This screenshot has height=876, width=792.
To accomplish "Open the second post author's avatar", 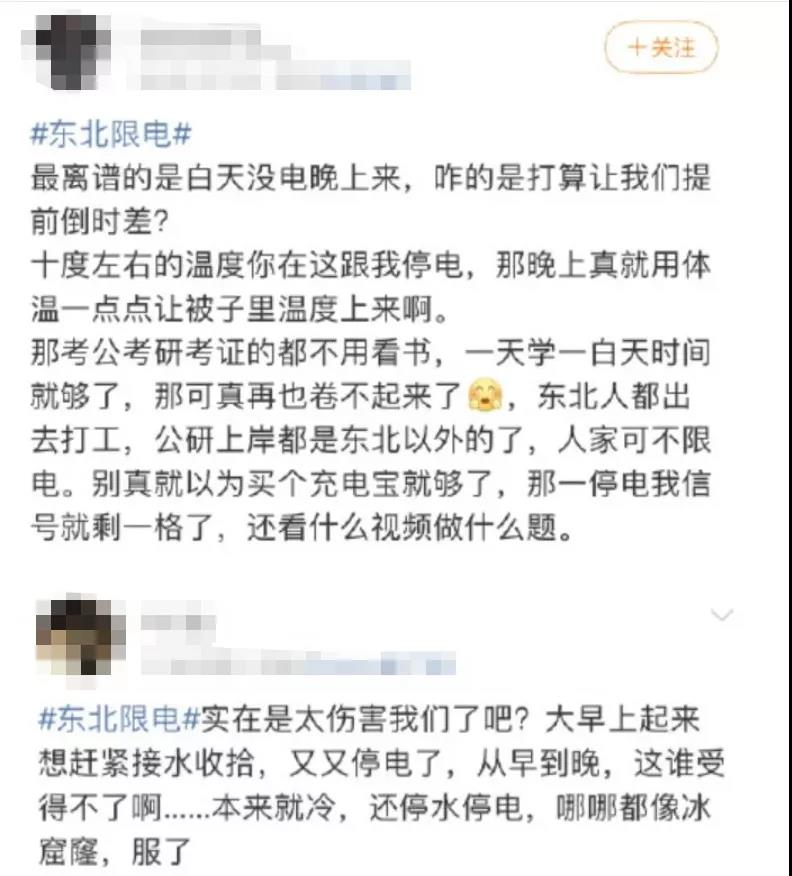I will coord(72,633).
